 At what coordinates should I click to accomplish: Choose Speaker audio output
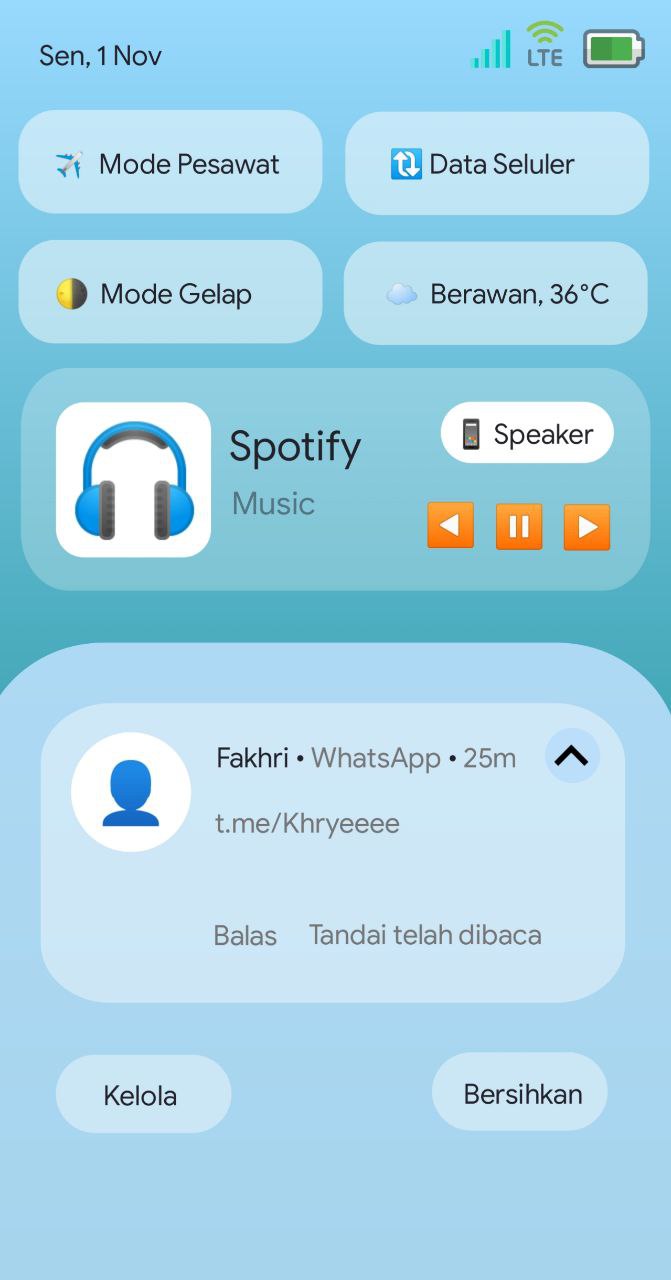527,433
